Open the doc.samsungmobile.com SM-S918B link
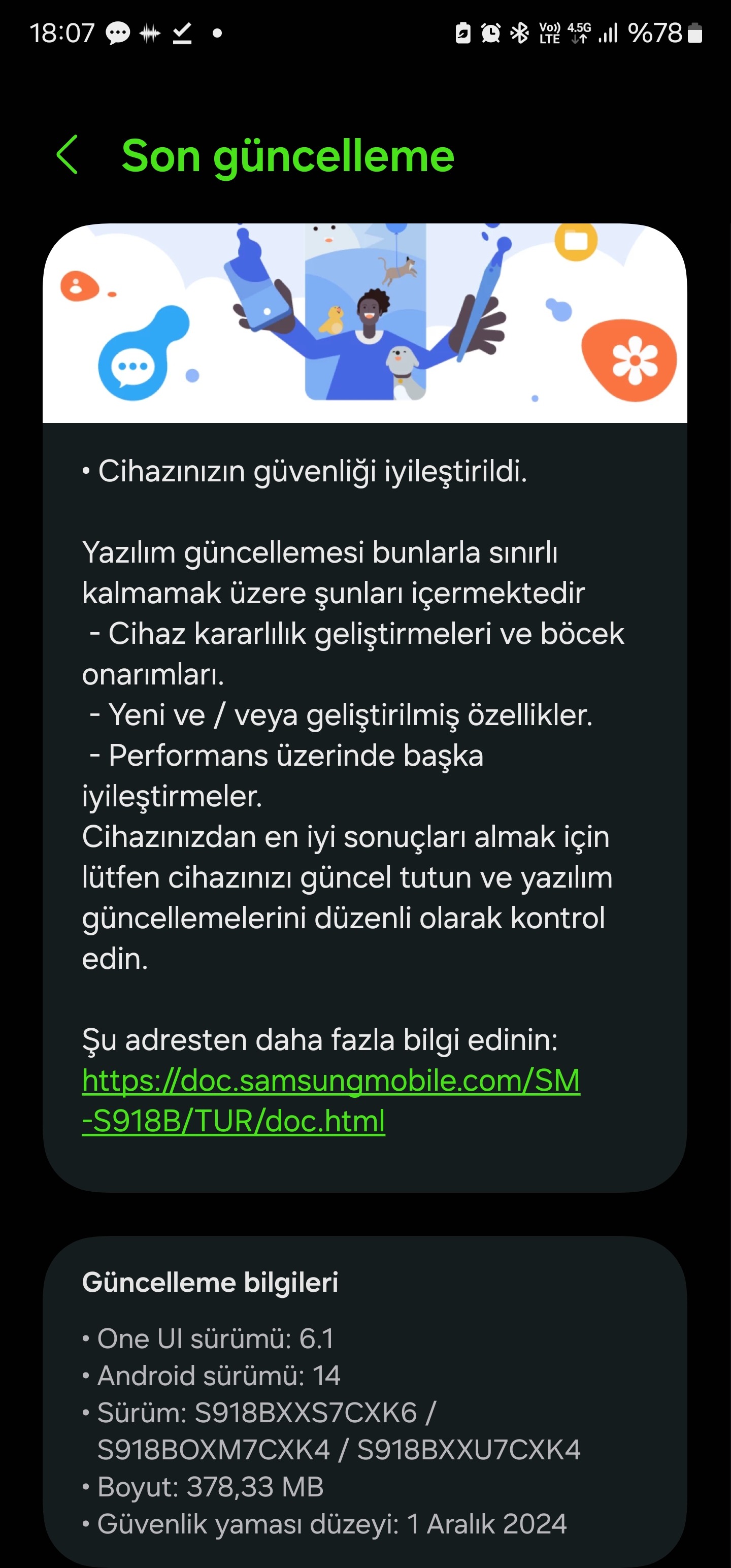Image resolution: width=731 pixels, height=1568 pixels. pos(330,1100)
